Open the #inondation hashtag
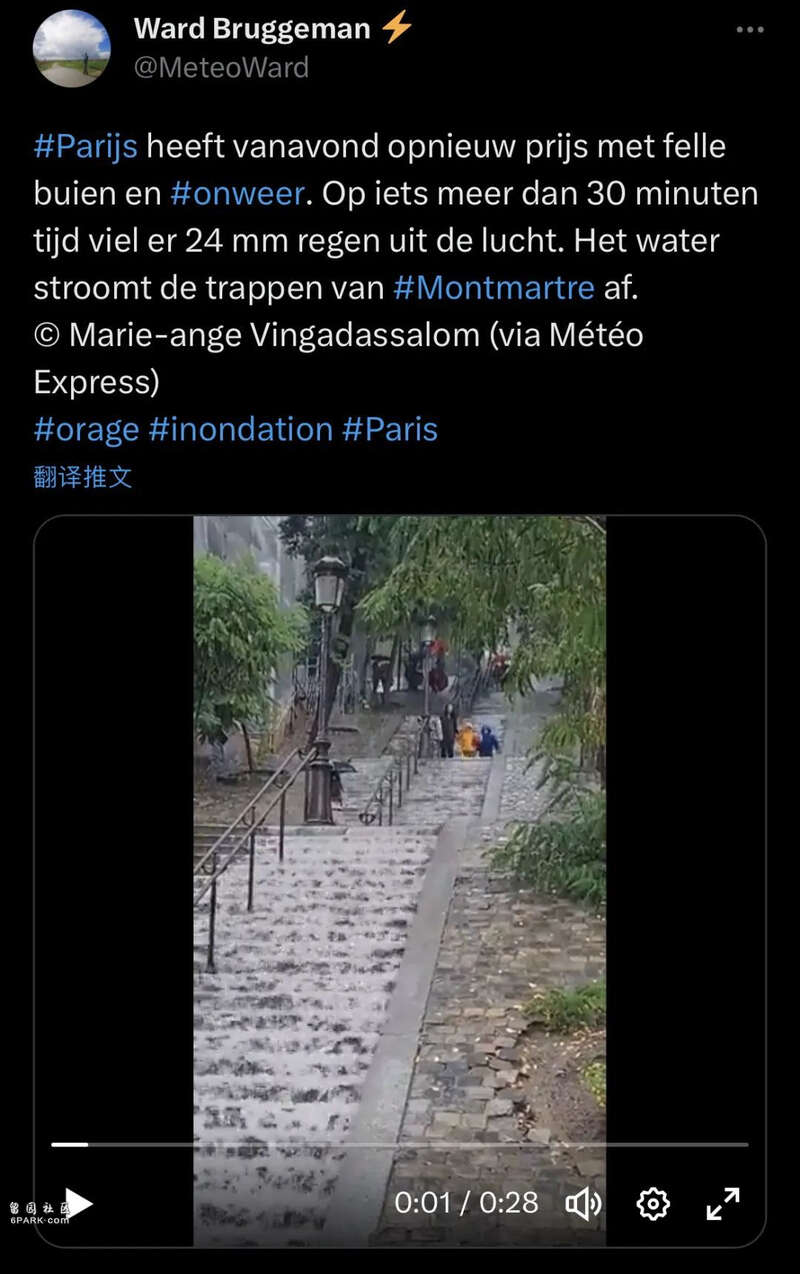Screen dimensions: 800x1274 pos(240,429)
